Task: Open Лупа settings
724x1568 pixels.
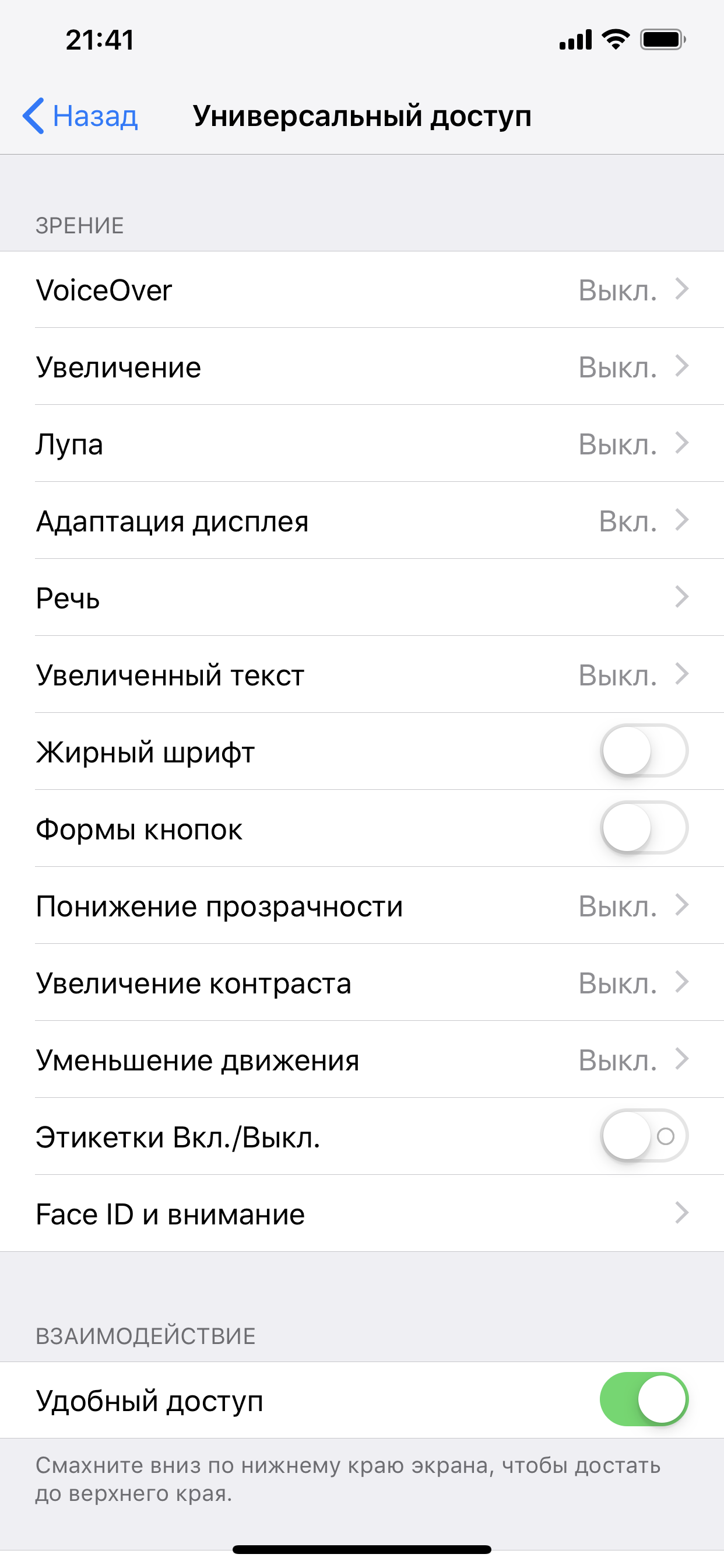Action: point(362,444)
